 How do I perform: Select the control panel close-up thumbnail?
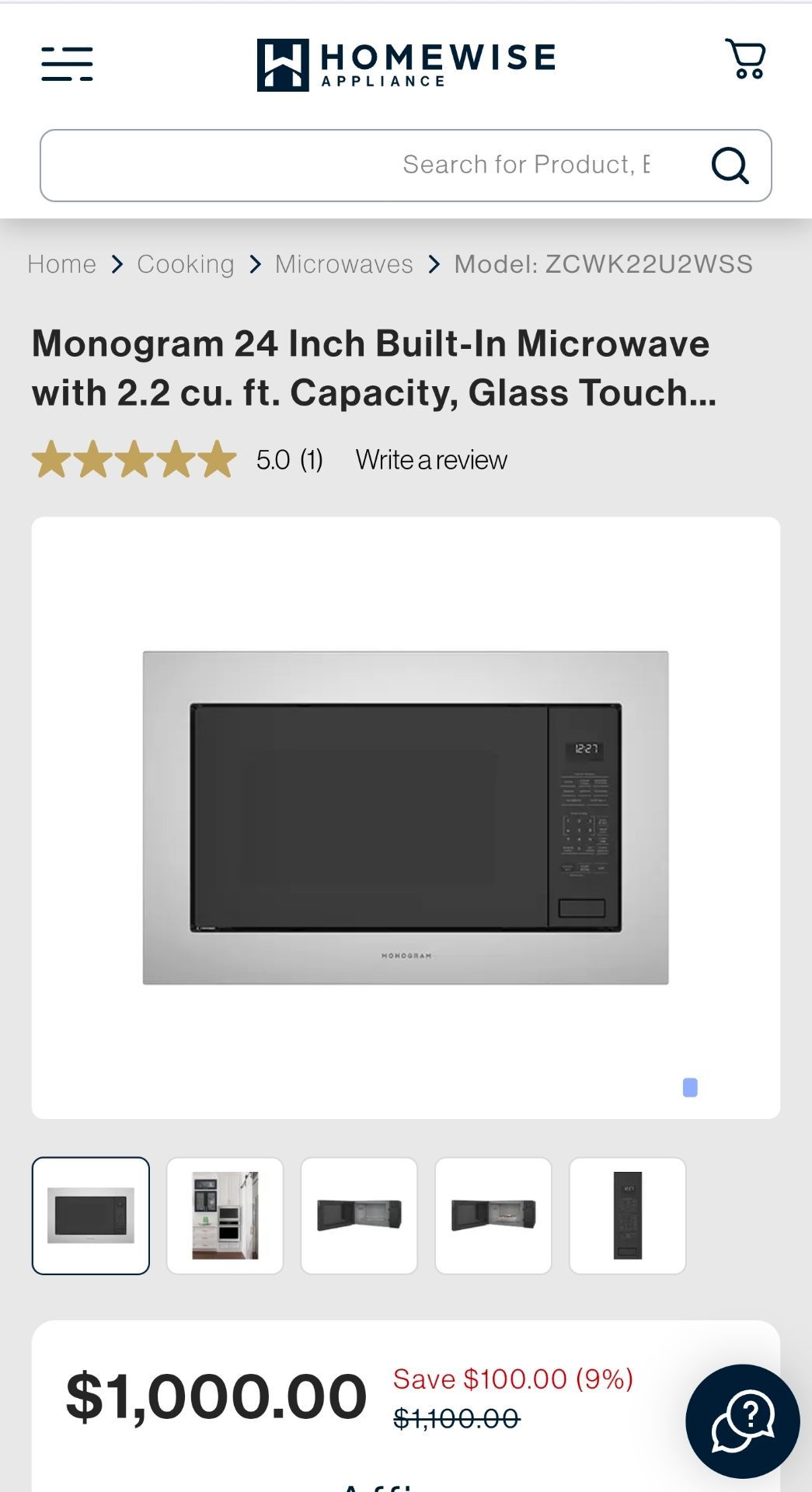(628, 1215)
